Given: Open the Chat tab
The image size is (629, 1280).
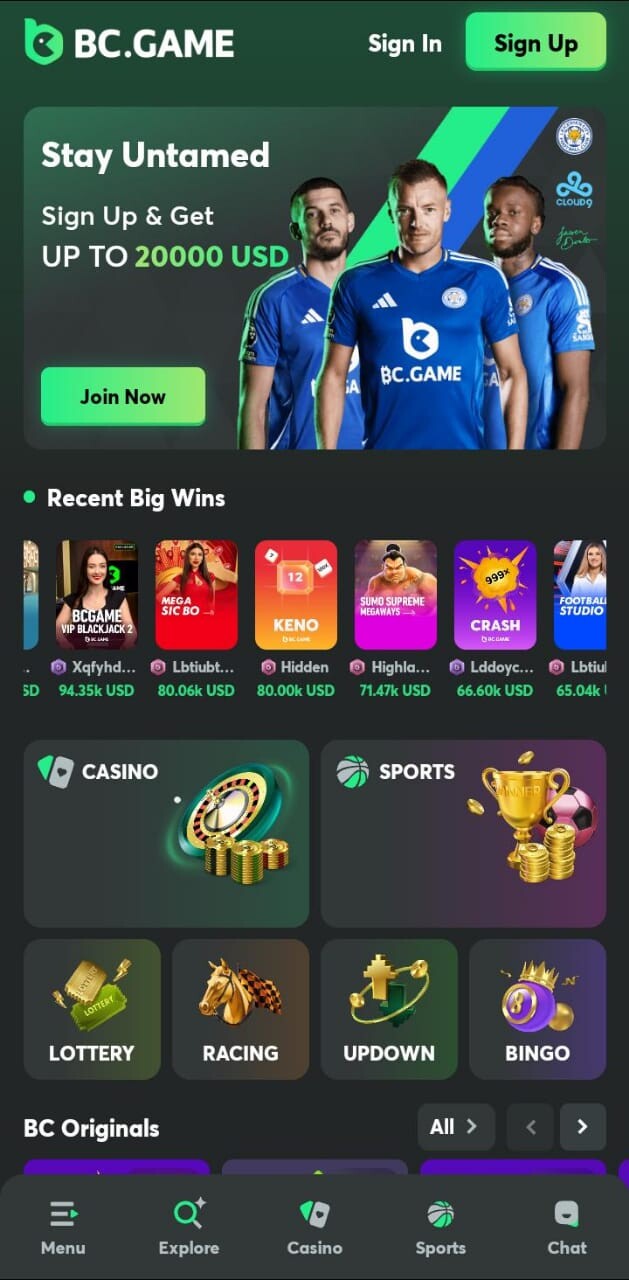Looking at the screenshot, I should (x=567, y=1227).
